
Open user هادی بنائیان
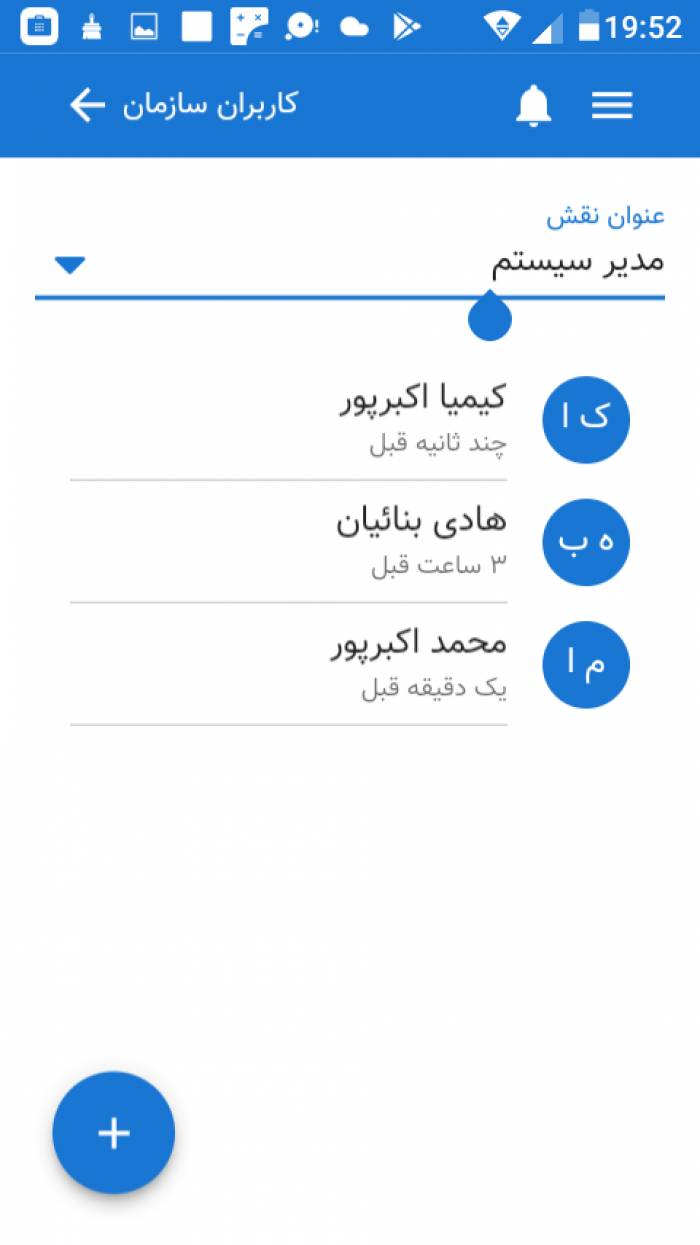[350, 542]
